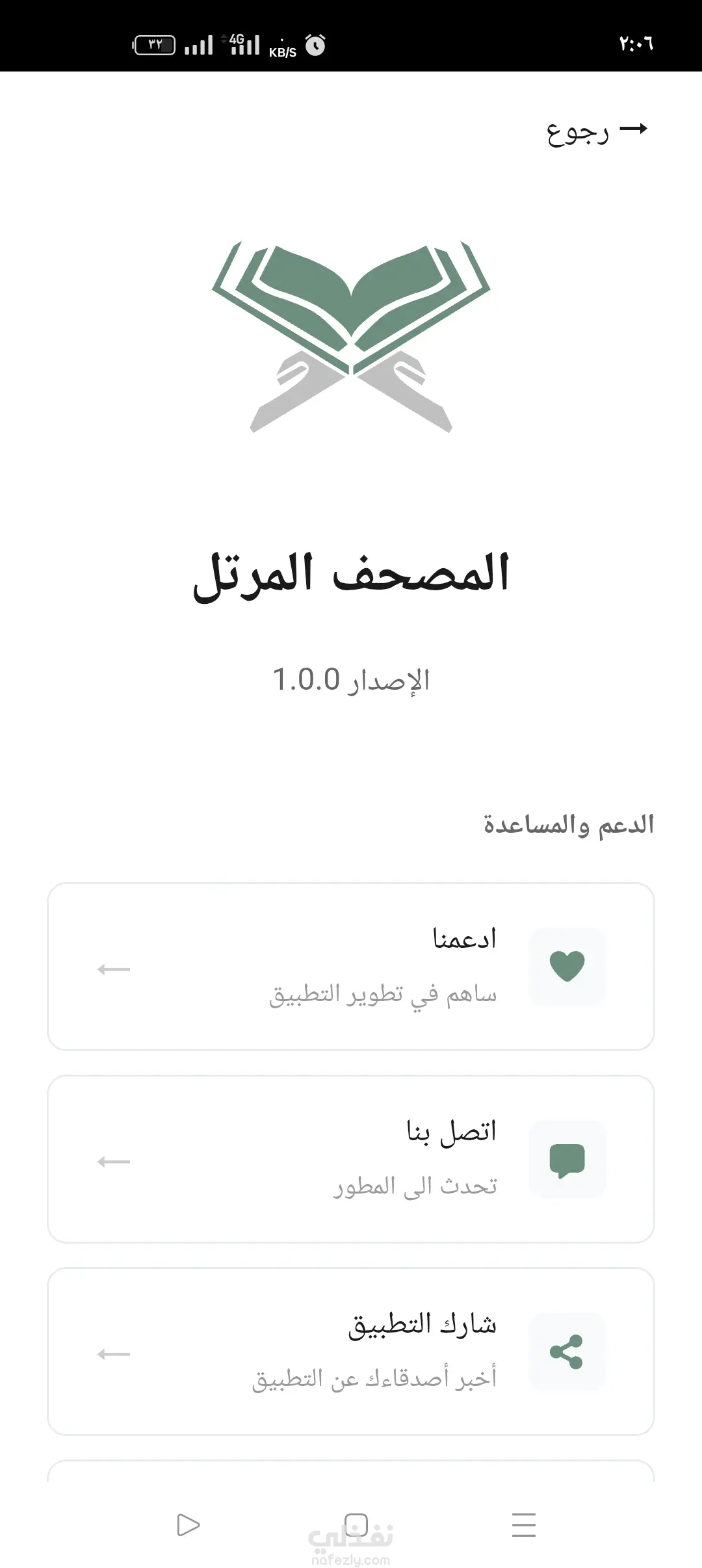Select شارك التطبيق share card
The width and height of the screenshot is (702, 1568).
[351, 1351]
